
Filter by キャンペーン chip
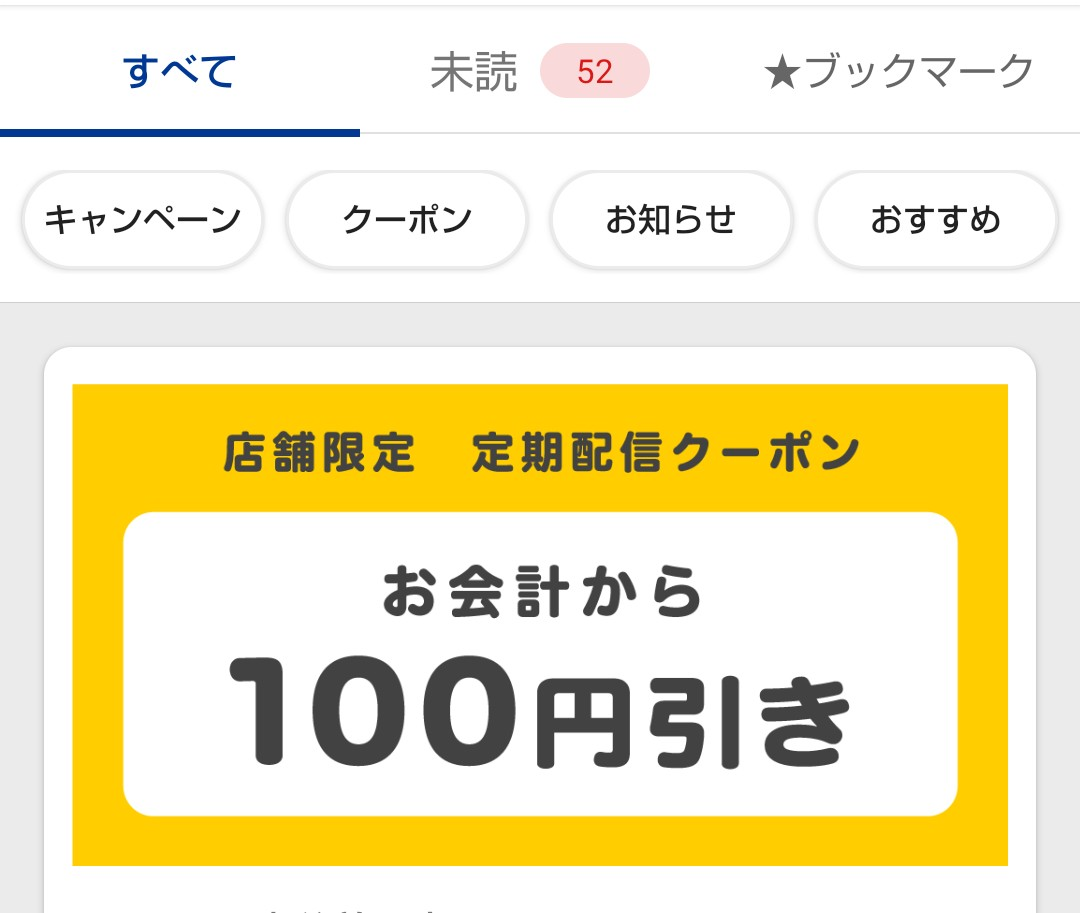click(x=143, y=220)
